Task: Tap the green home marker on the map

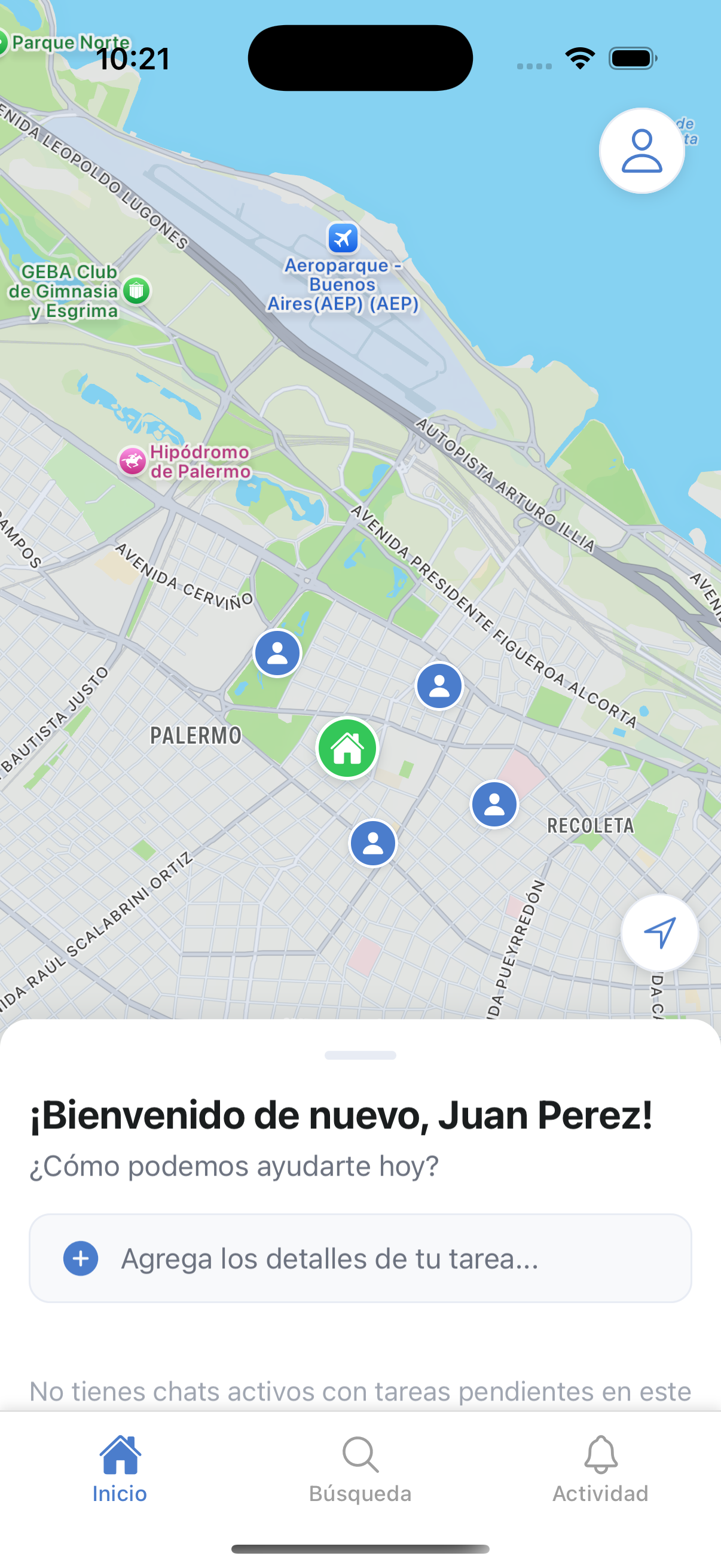Action: pyautogui.click(x=347, y=749)
